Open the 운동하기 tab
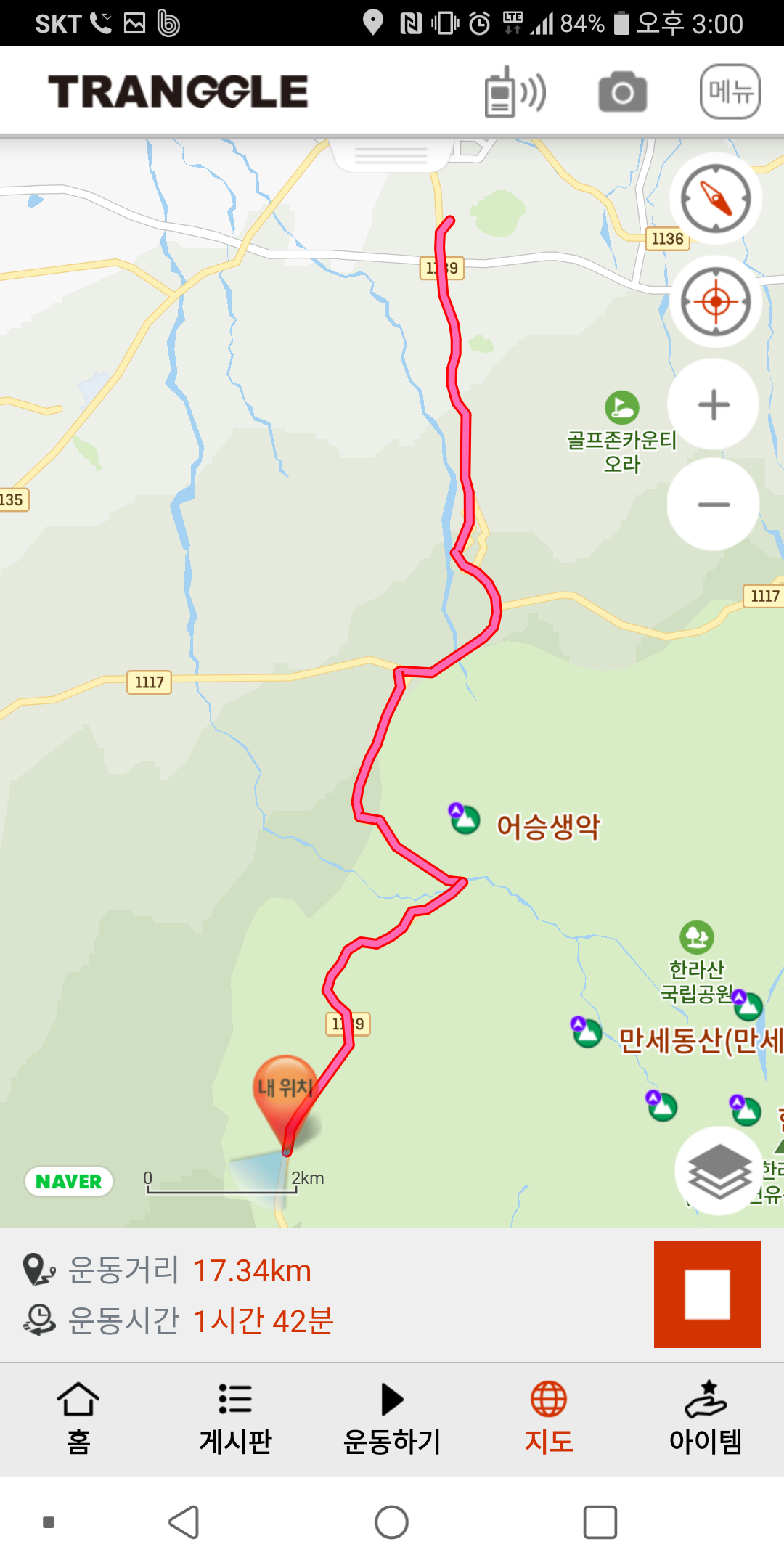784x1568 pixels. click(392, 1418)
